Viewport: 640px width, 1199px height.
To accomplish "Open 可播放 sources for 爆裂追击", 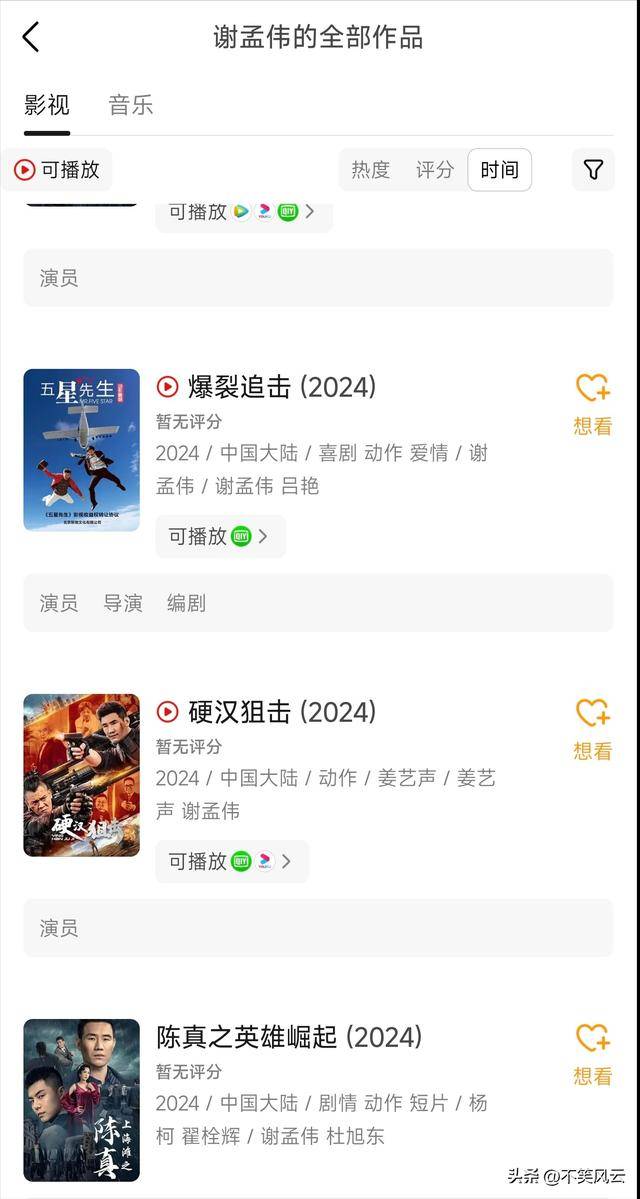I will [220, 536].
